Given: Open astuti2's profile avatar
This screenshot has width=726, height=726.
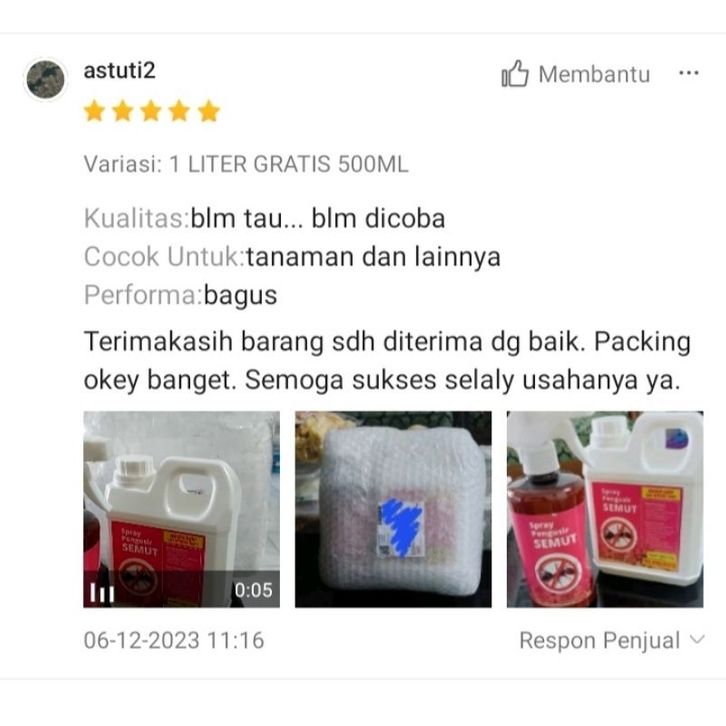Looking at the screenshot, I should [45, 79].
